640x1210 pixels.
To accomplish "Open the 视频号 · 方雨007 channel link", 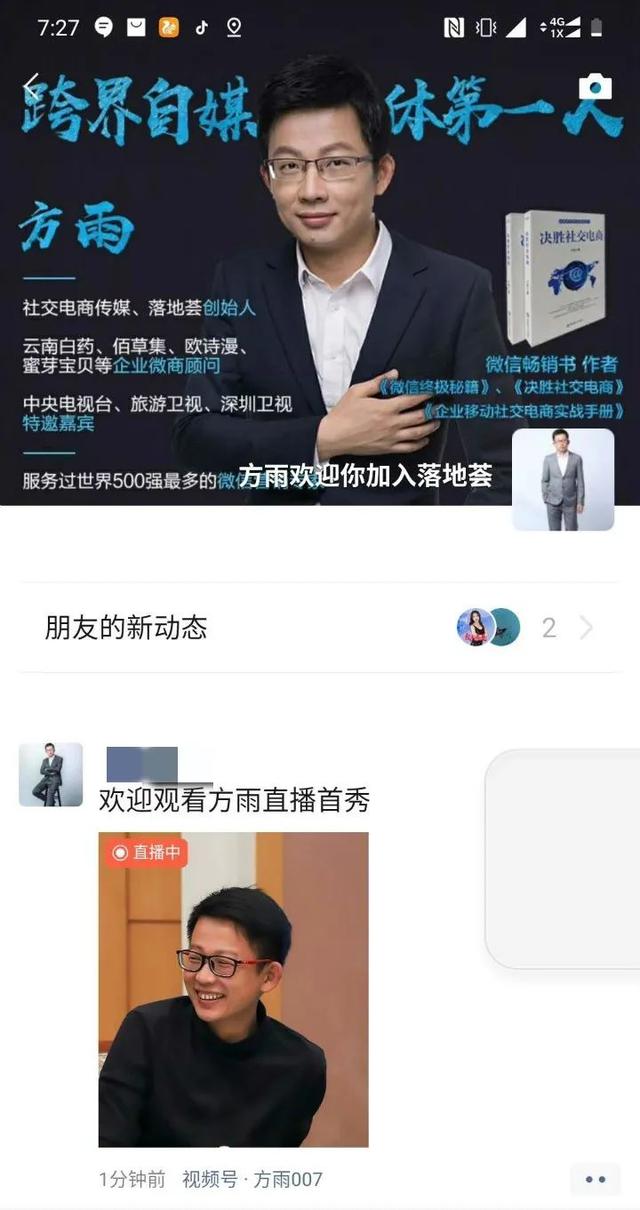I will (x=252, y=1179).
